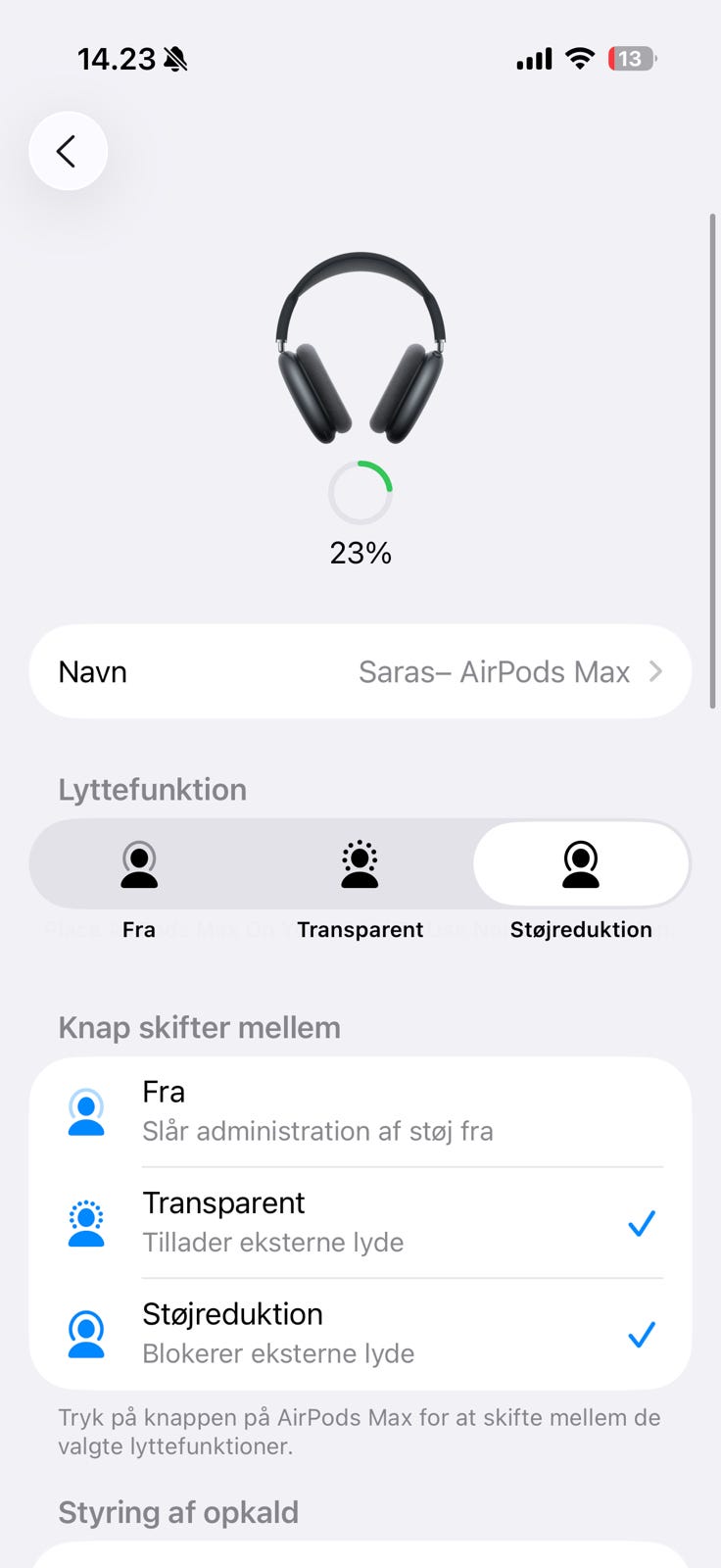The height and width of the screenshot is (1568, 721).
Task: Uncheck Transparent in button cycle list
Action: (x=360, y=1223)
